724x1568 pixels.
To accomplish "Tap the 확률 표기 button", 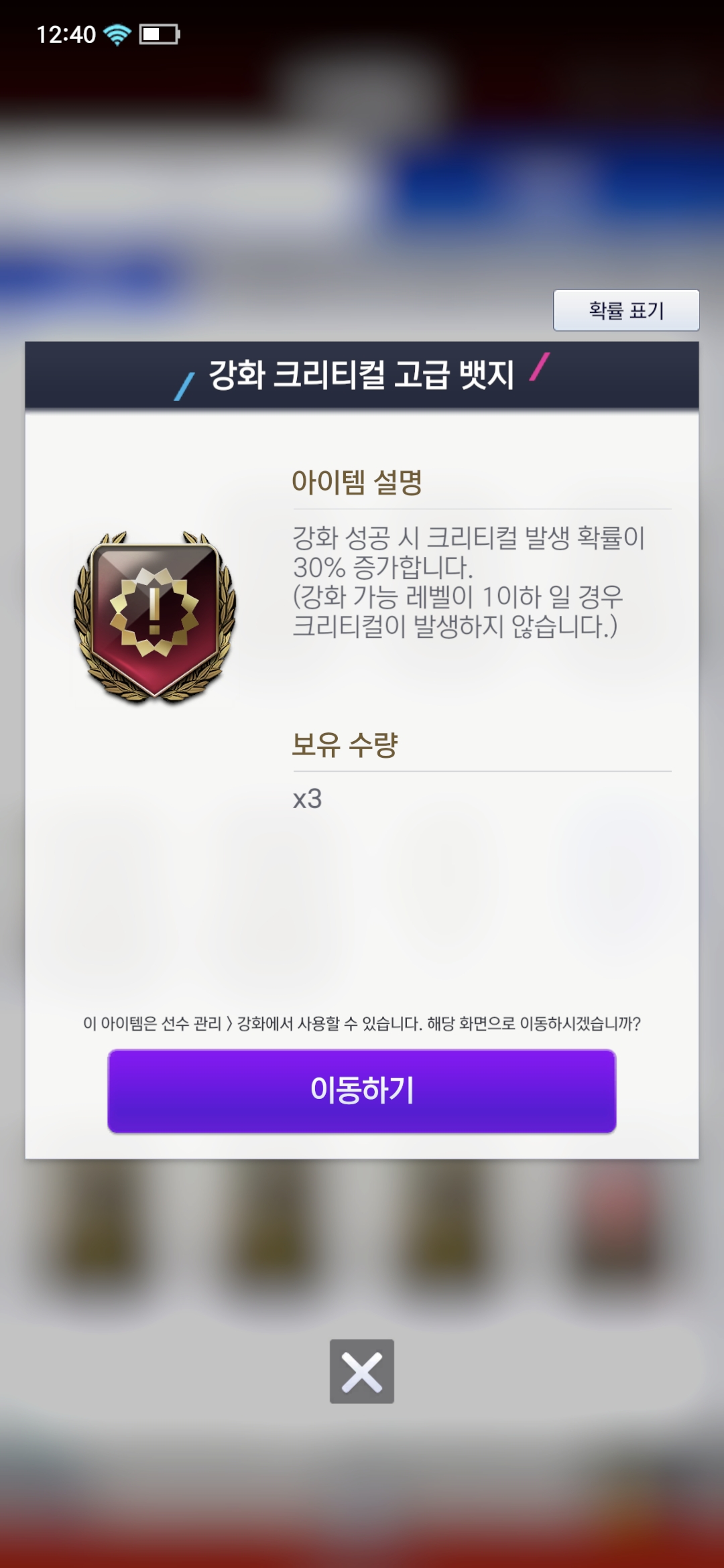I will [626, 310].
